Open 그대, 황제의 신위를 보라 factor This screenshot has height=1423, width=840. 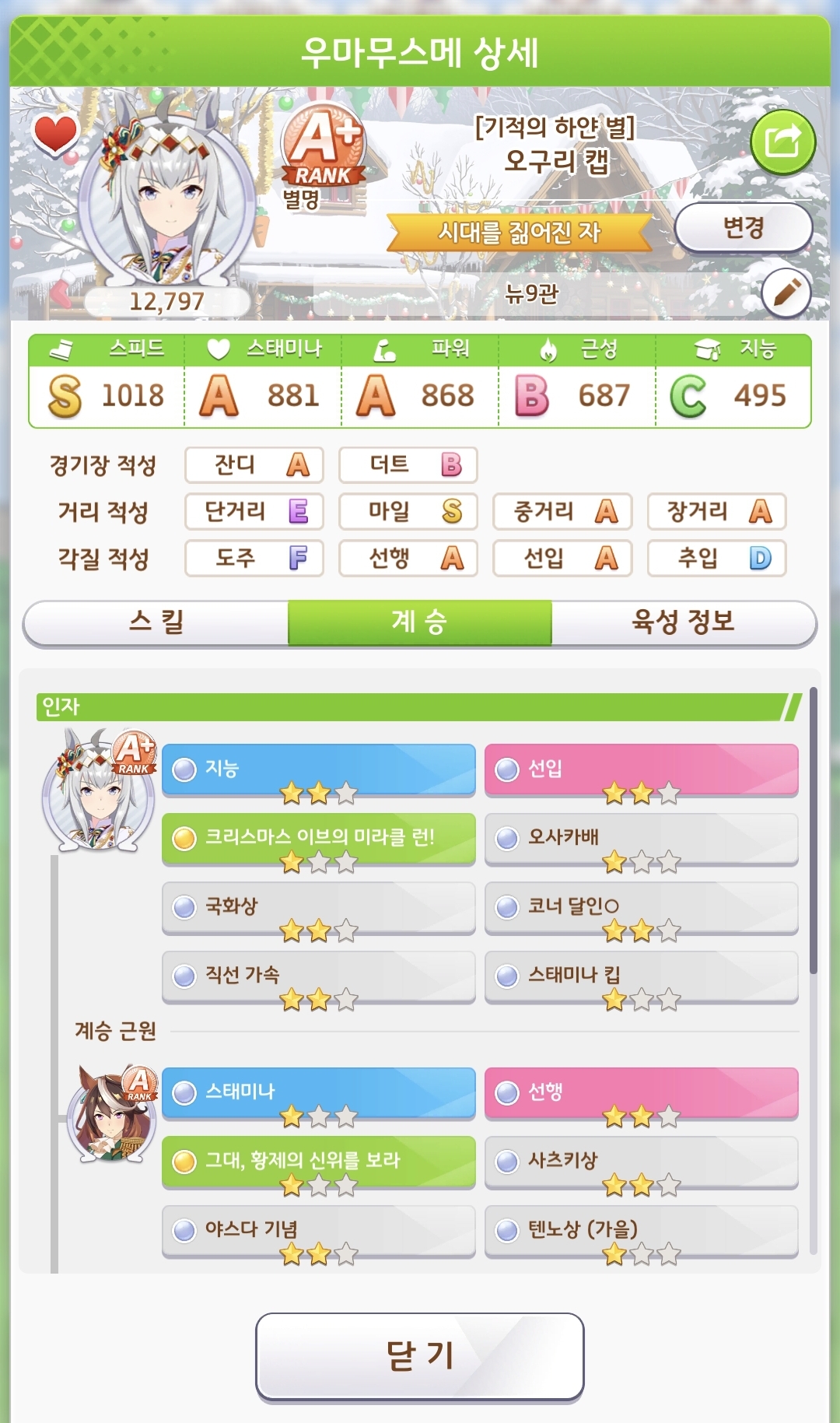coord(318,1161)
